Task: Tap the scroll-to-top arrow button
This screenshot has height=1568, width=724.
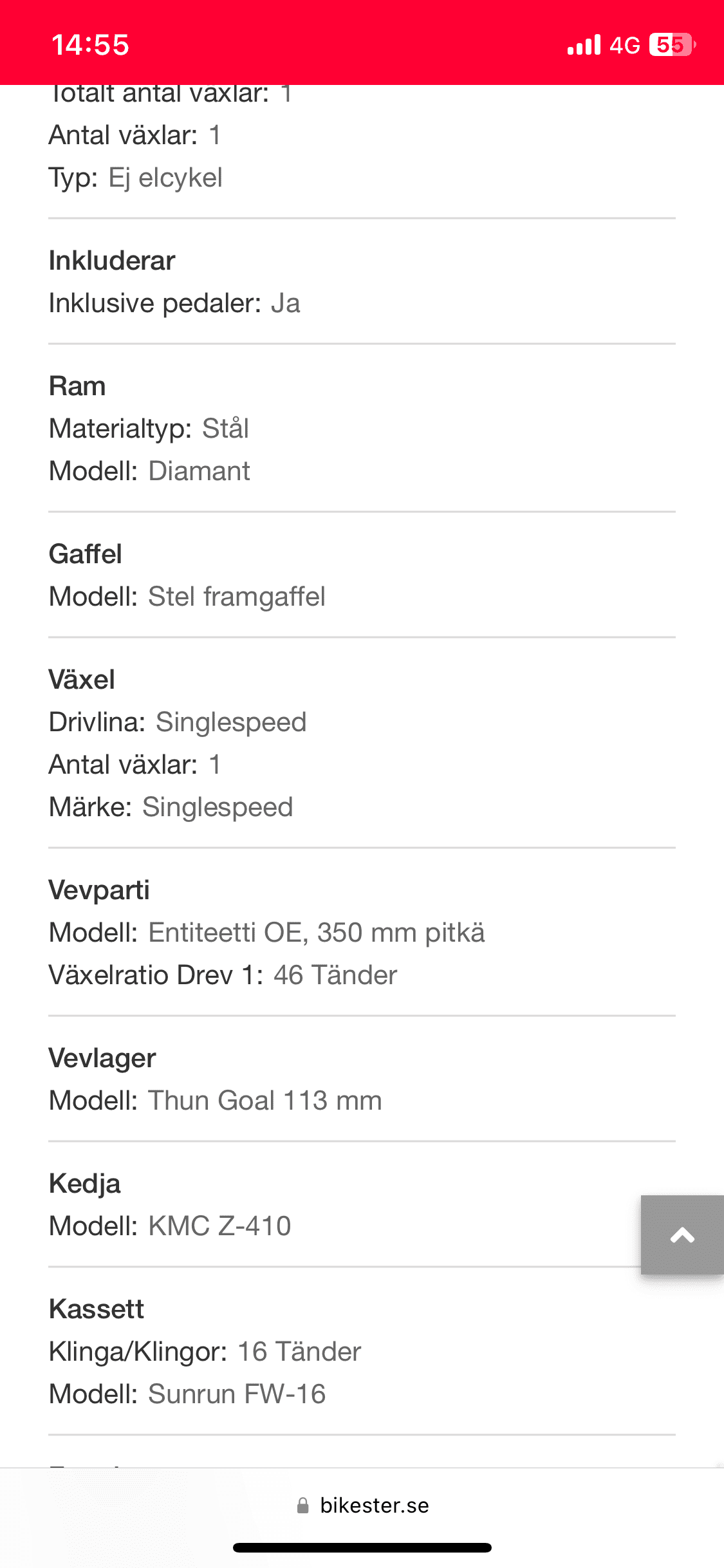Action: [682, 1235]
